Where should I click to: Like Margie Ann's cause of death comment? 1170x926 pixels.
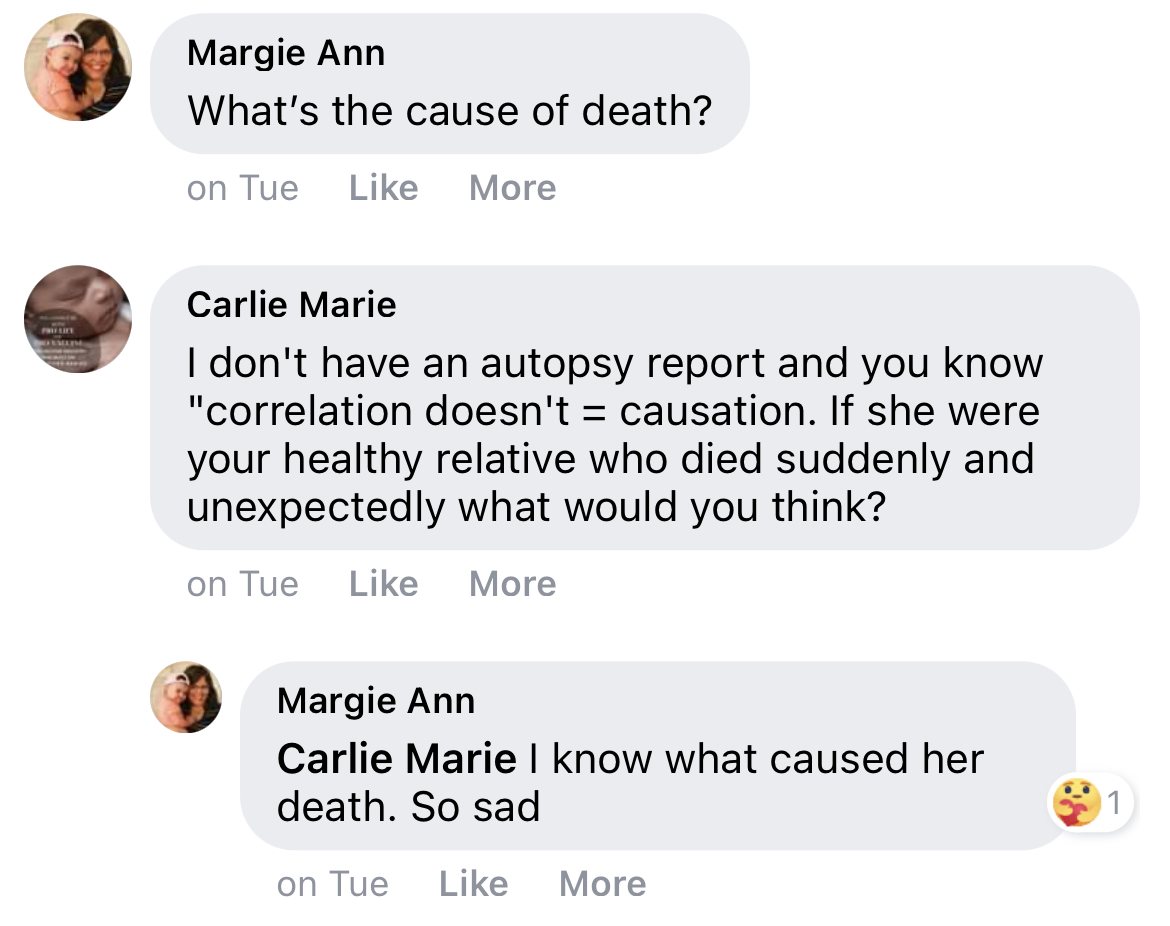point(383,188)
